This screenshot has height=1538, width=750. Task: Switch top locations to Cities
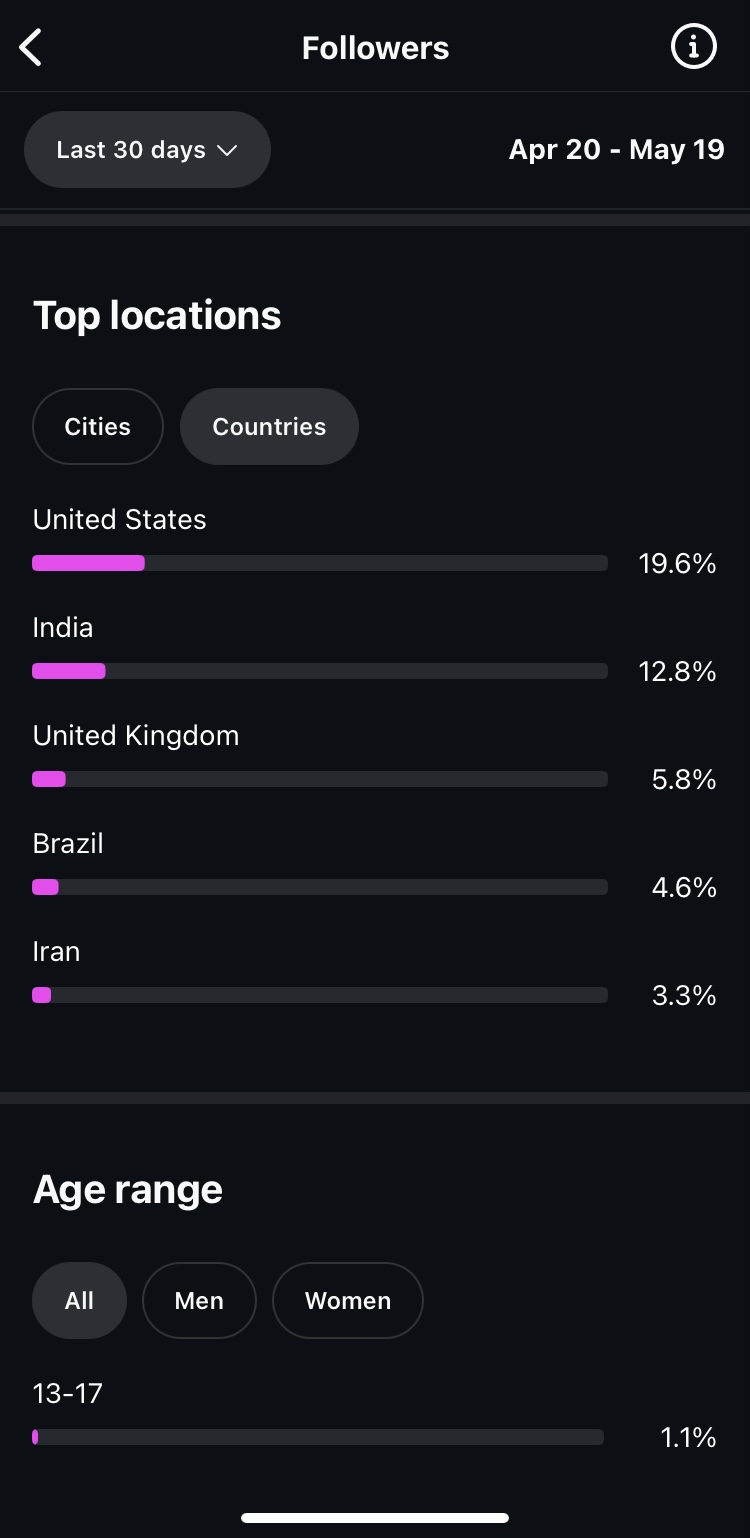coord(98,426)
